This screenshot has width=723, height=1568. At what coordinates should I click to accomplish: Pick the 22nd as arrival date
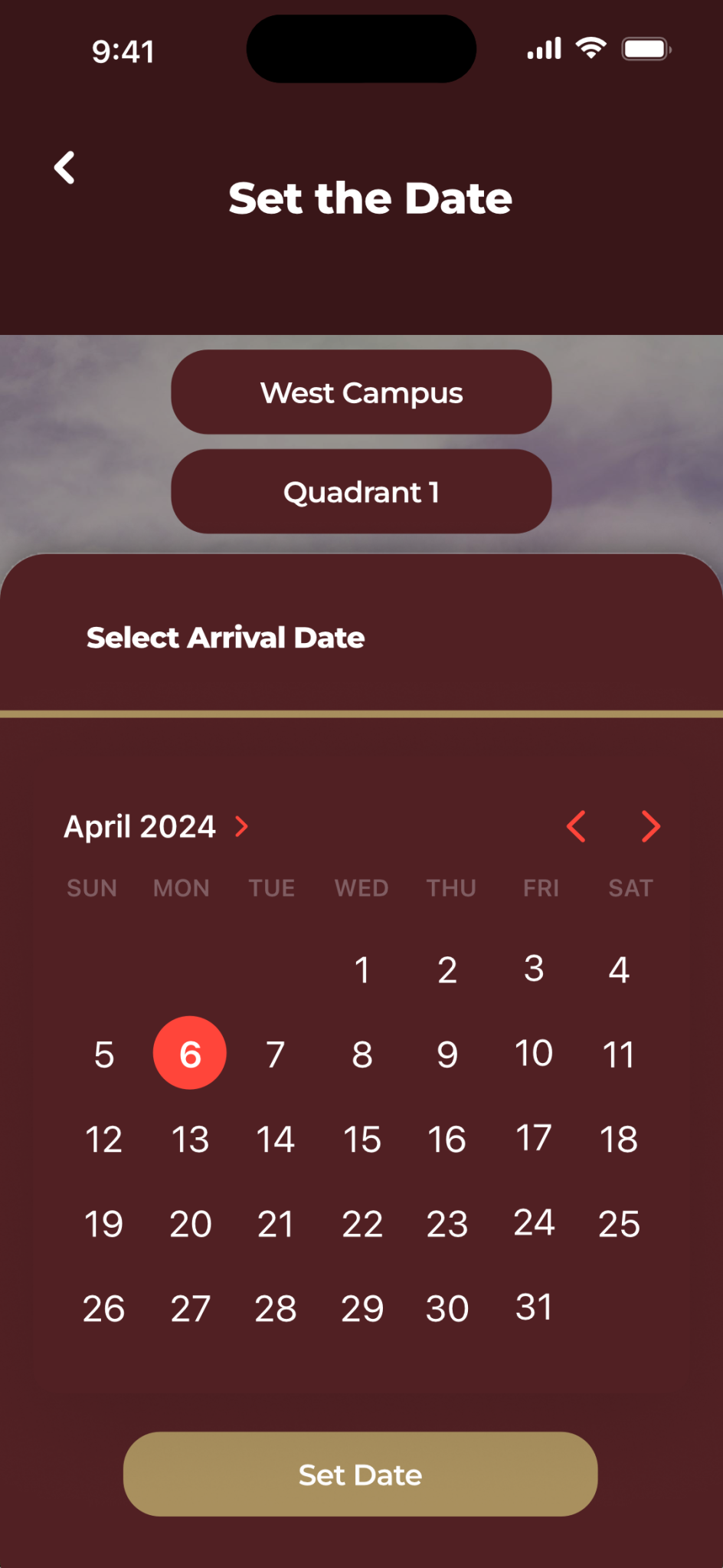362,1224
